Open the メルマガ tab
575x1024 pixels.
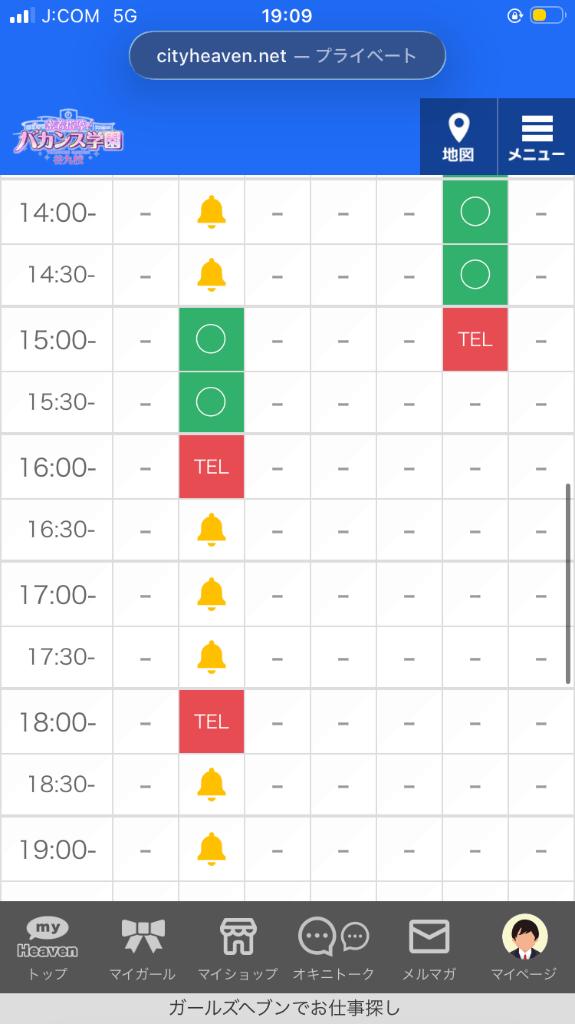(429, 948)
